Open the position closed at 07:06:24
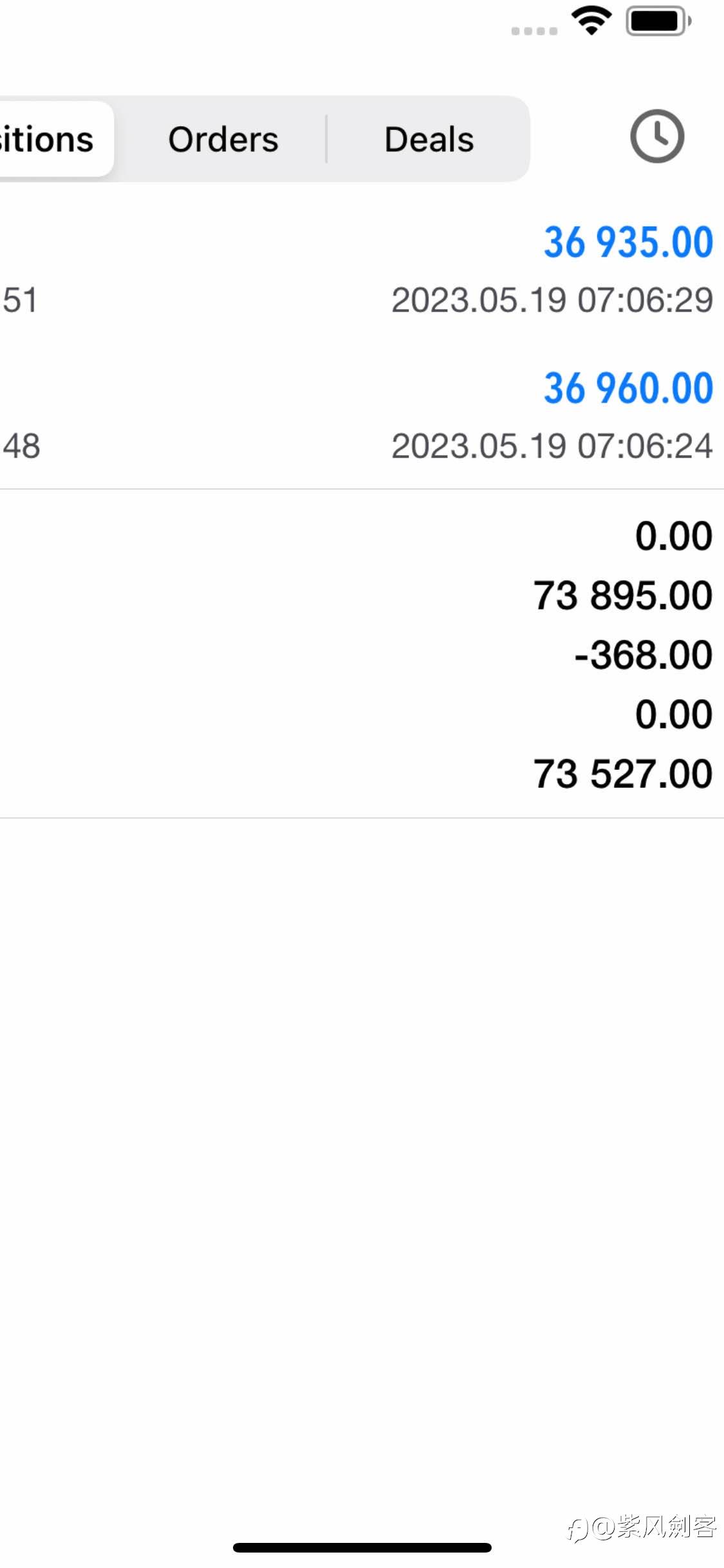Viewport: 724px width, 1568px height. [362, 416]
